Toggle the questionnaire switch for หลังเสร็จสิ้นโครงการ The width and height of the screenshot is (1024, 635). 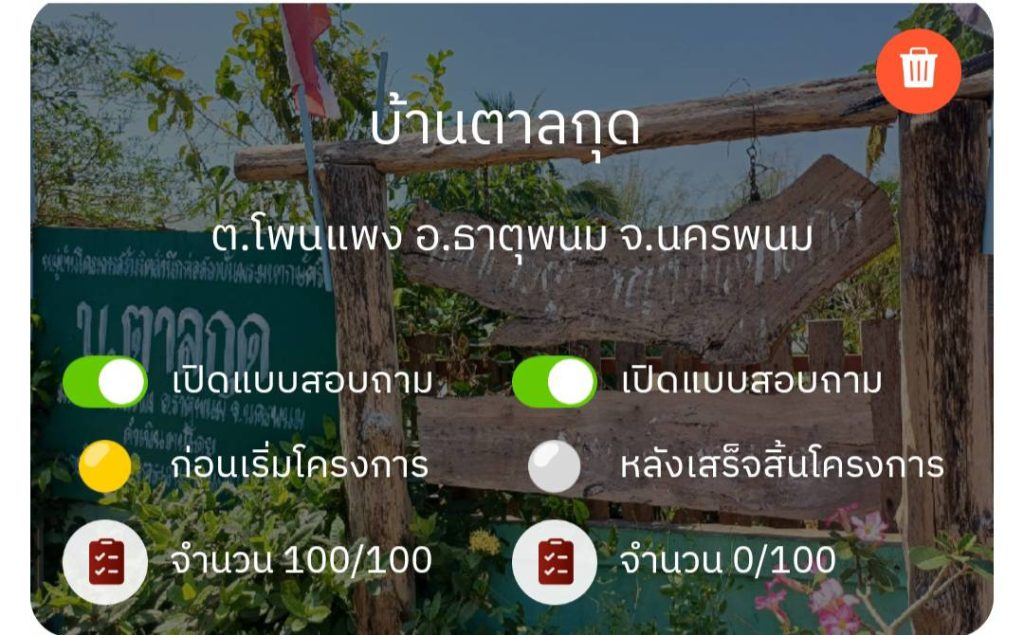pyautogui.click(x=554, y=383)
